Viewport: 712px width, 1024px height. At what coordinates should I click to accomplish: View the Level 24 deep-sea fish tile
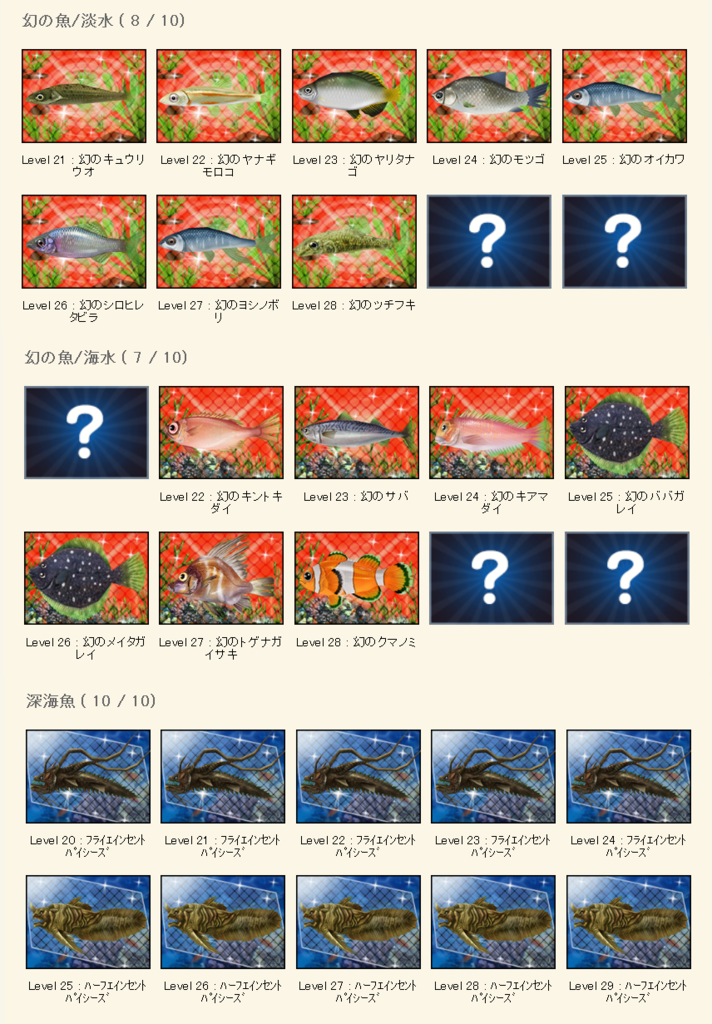628,776
